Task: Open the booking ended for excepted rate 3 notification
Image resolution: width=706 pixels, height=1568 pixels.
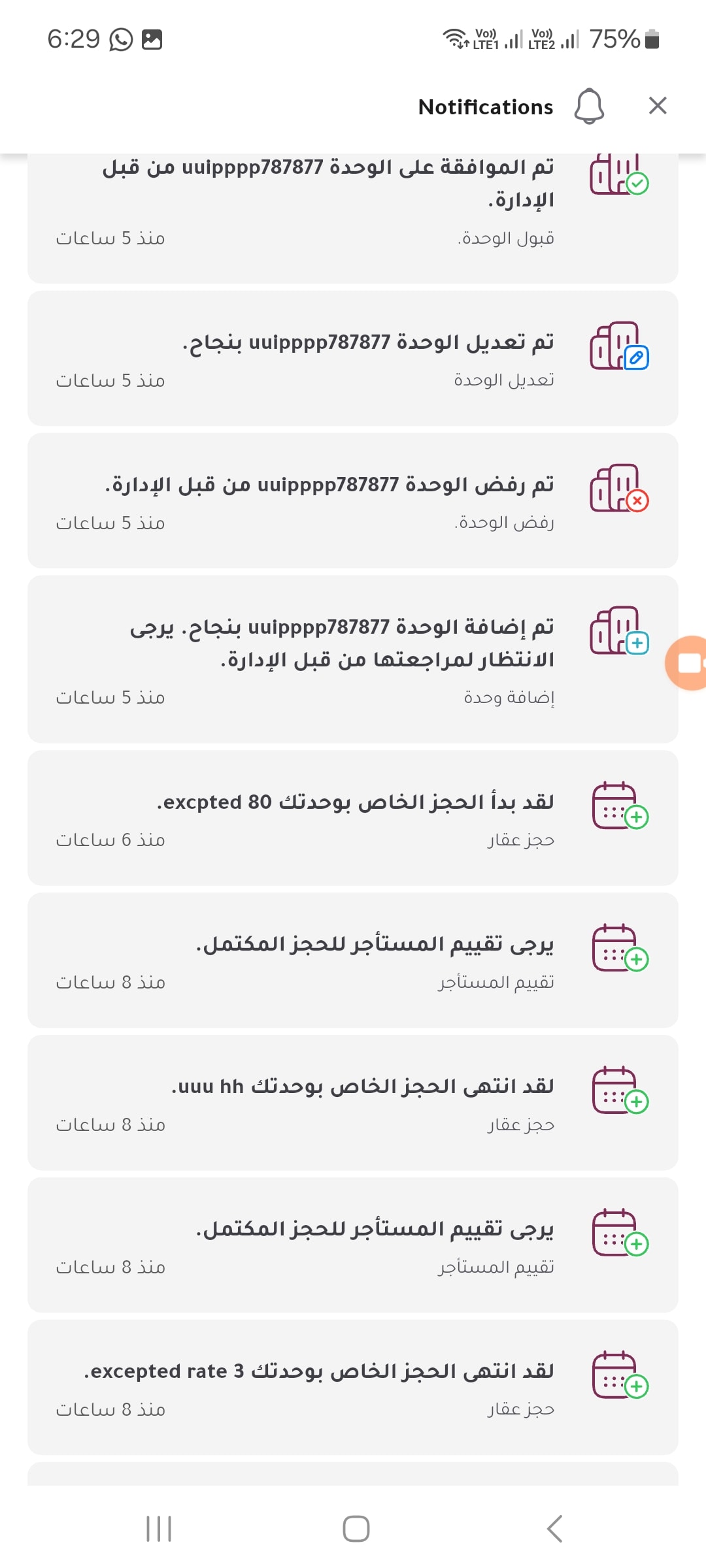Action: [353, 1388]
